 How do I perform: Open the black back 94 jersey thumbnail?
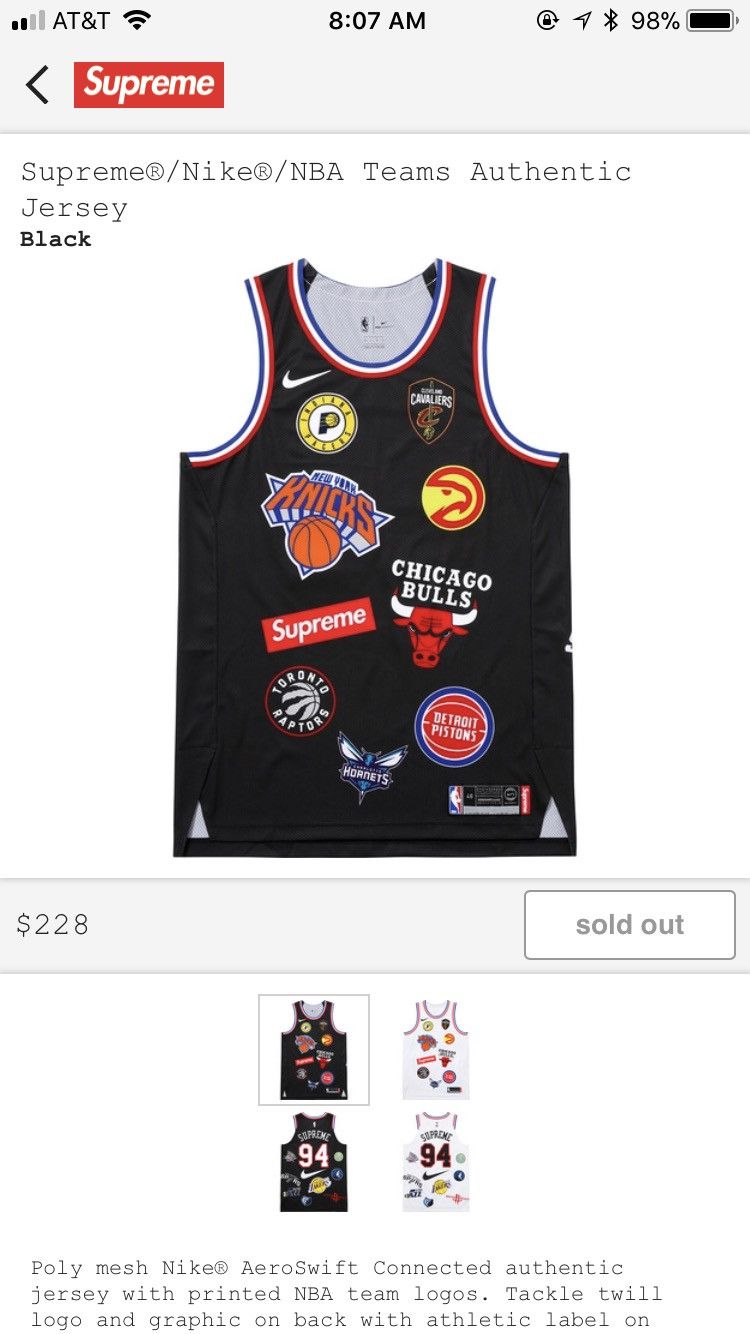point(314,1161)
